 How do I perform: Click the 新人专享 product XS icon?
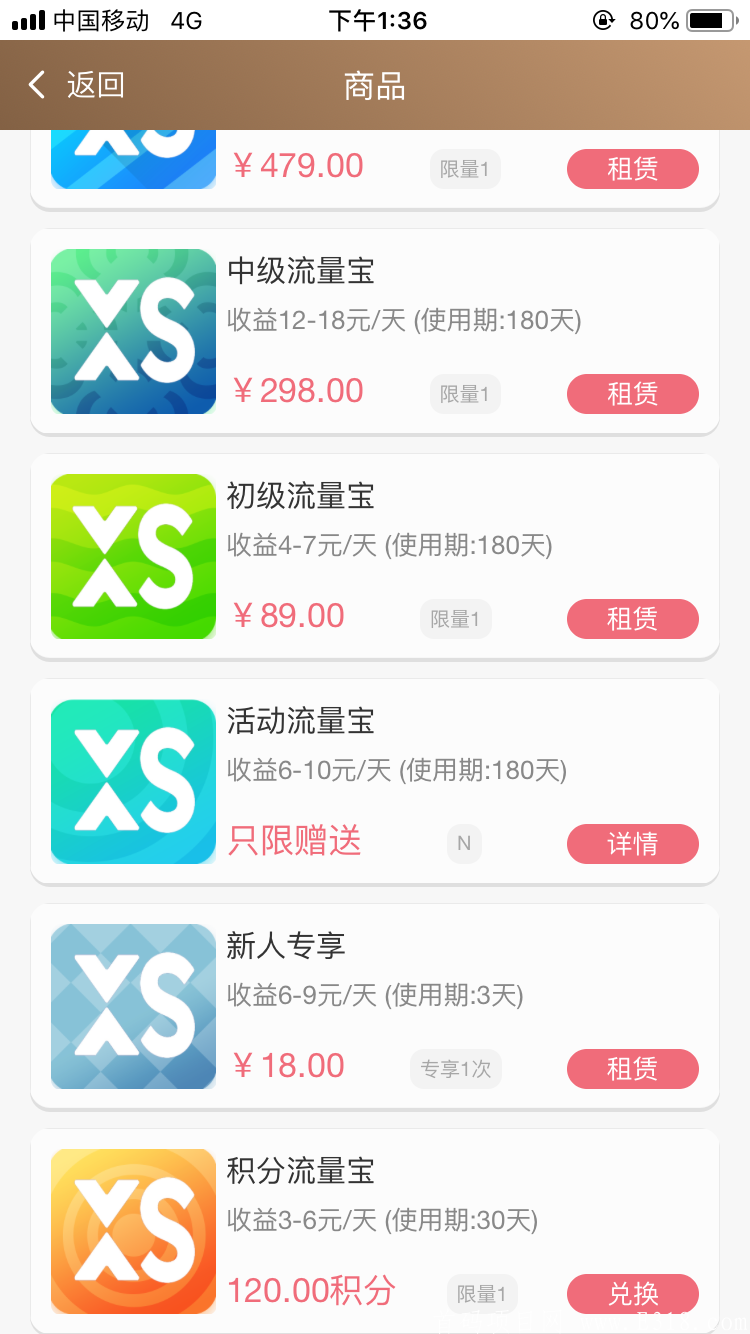[x=133, y=1006]
